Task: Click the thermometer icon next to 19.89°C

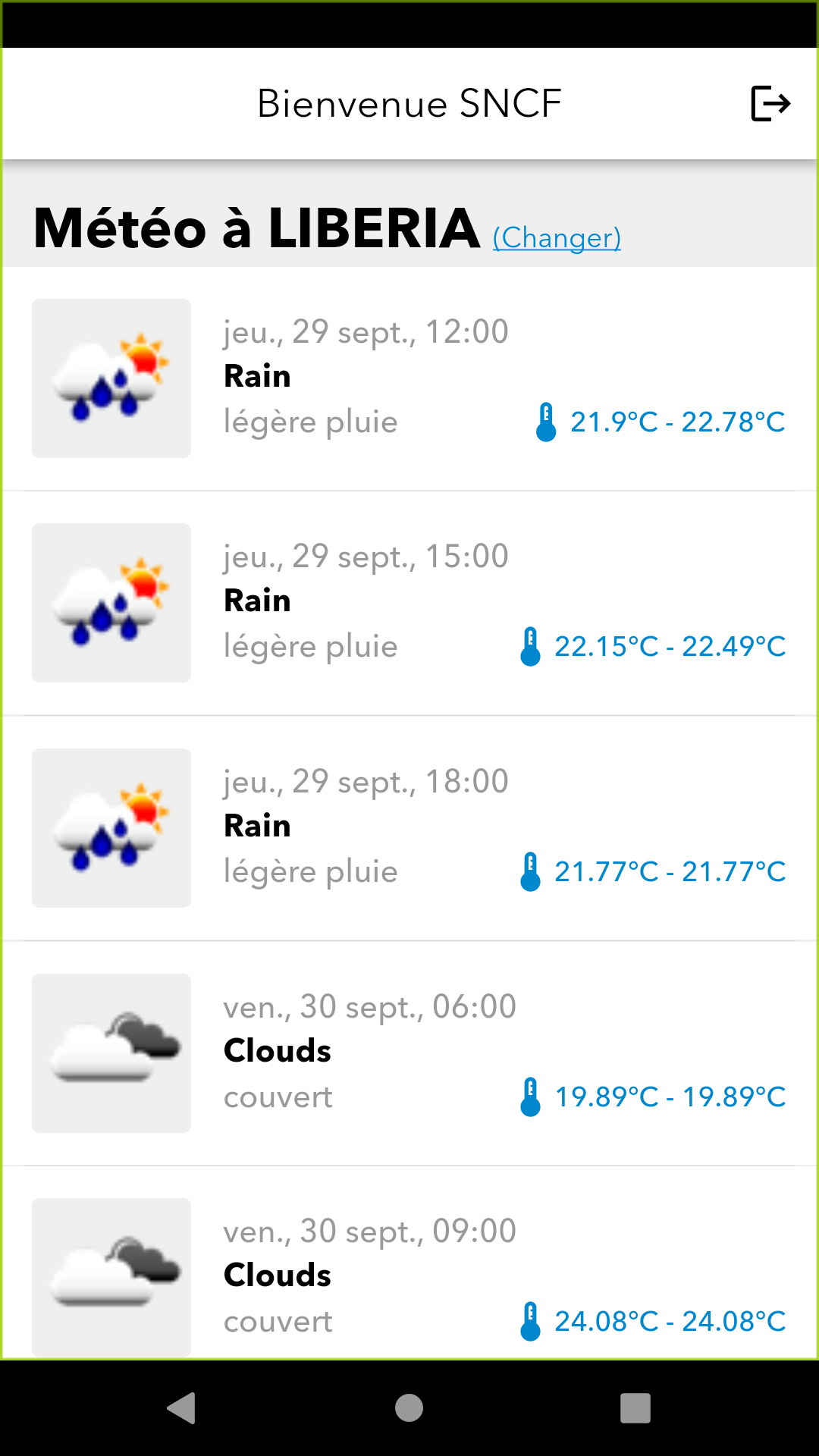Action: pyautogui.click(x=531, y=1097)
